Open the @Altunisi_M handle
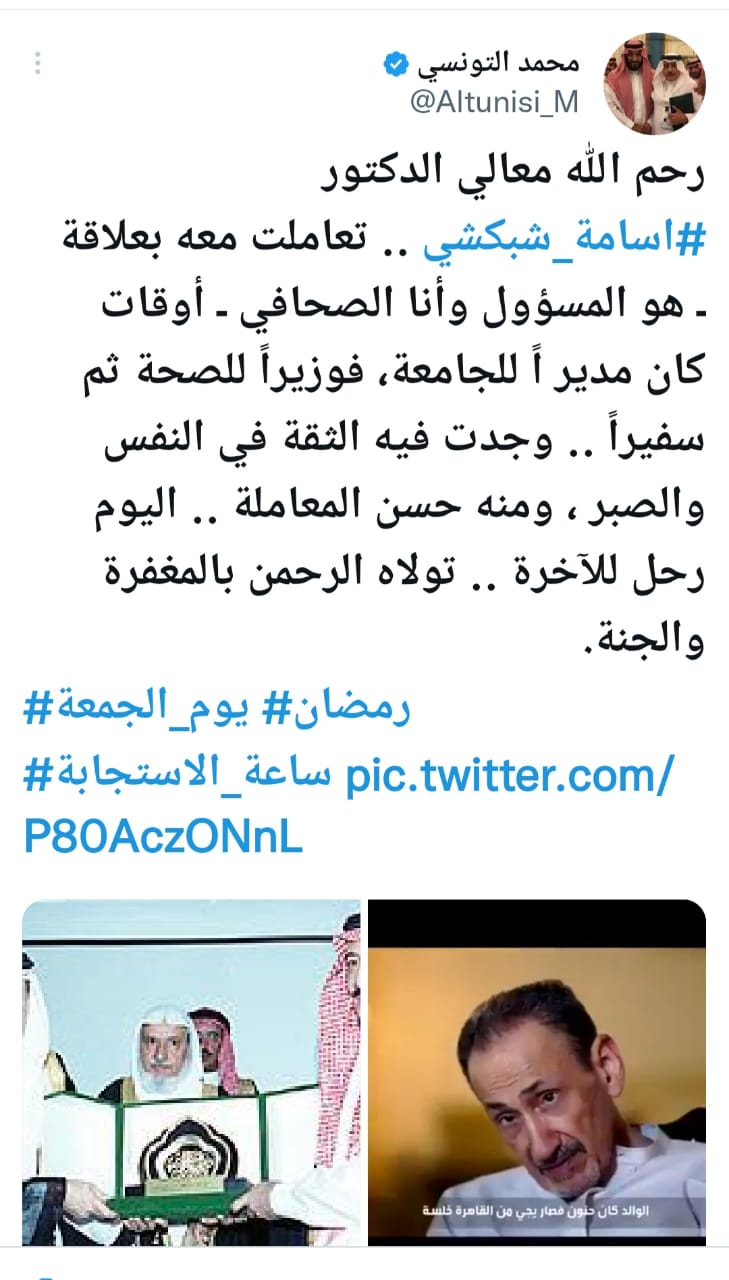729x1280 pixels. 493,103
